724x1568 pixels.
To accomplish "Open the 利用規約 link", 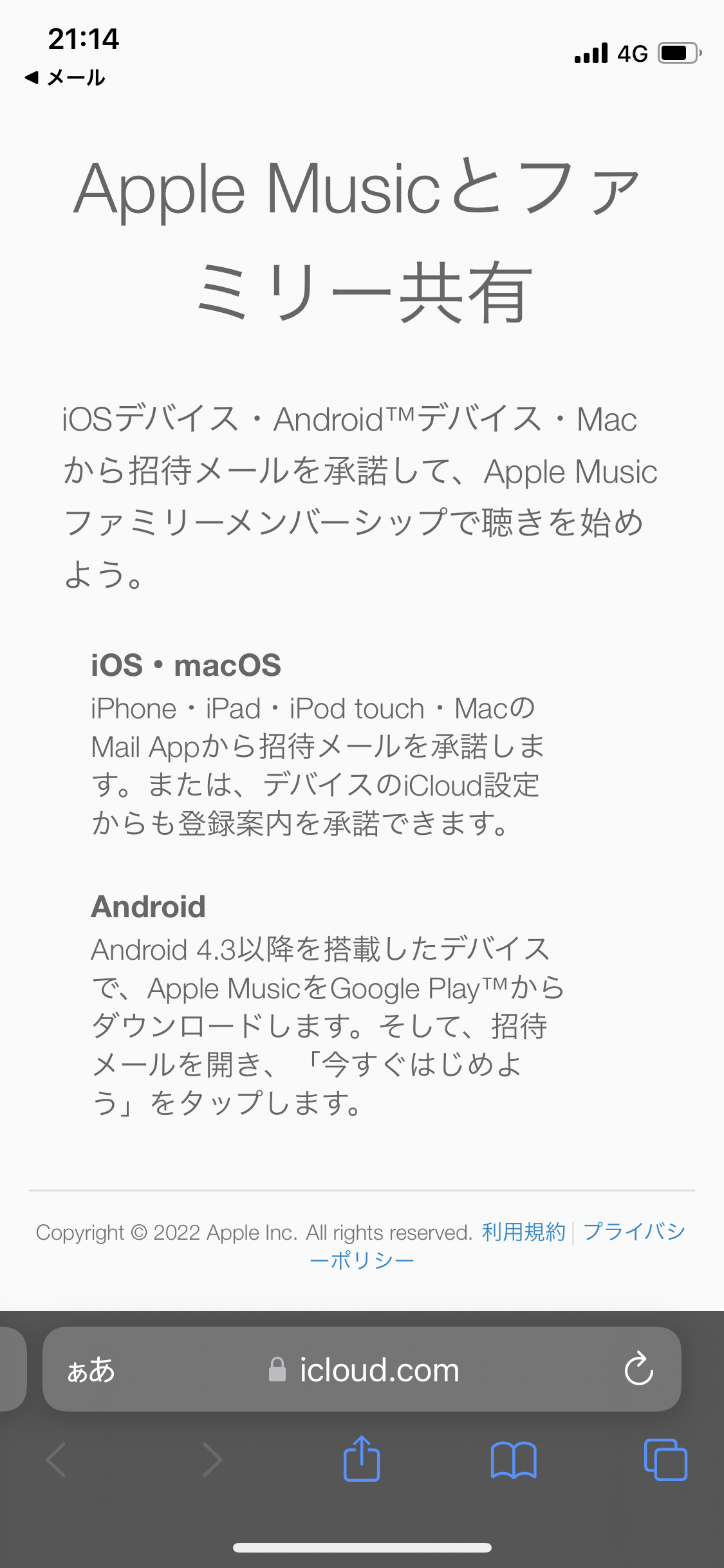I will point(523,1232).
